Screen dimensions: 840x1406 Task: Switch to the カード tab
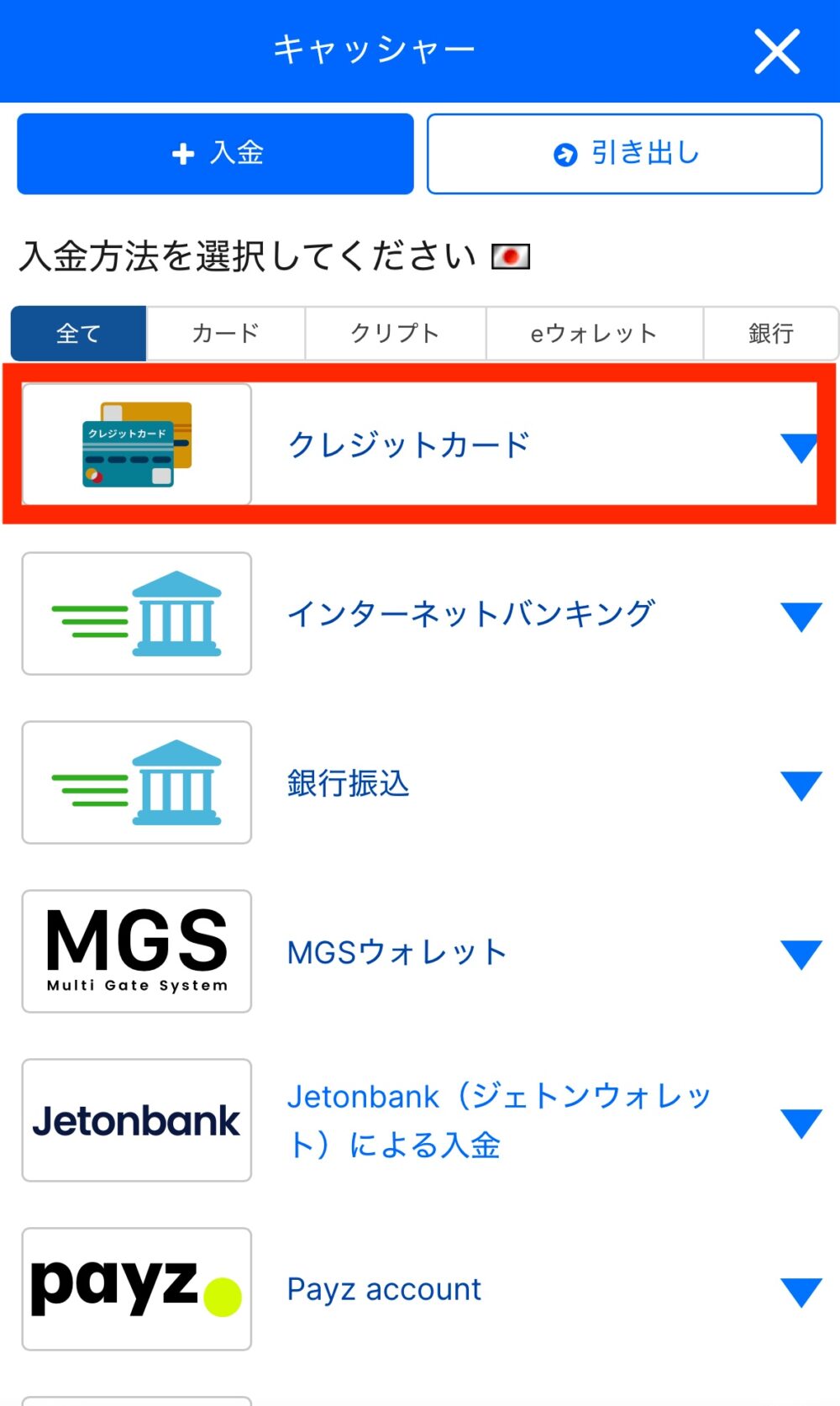(x=225, y=334)
